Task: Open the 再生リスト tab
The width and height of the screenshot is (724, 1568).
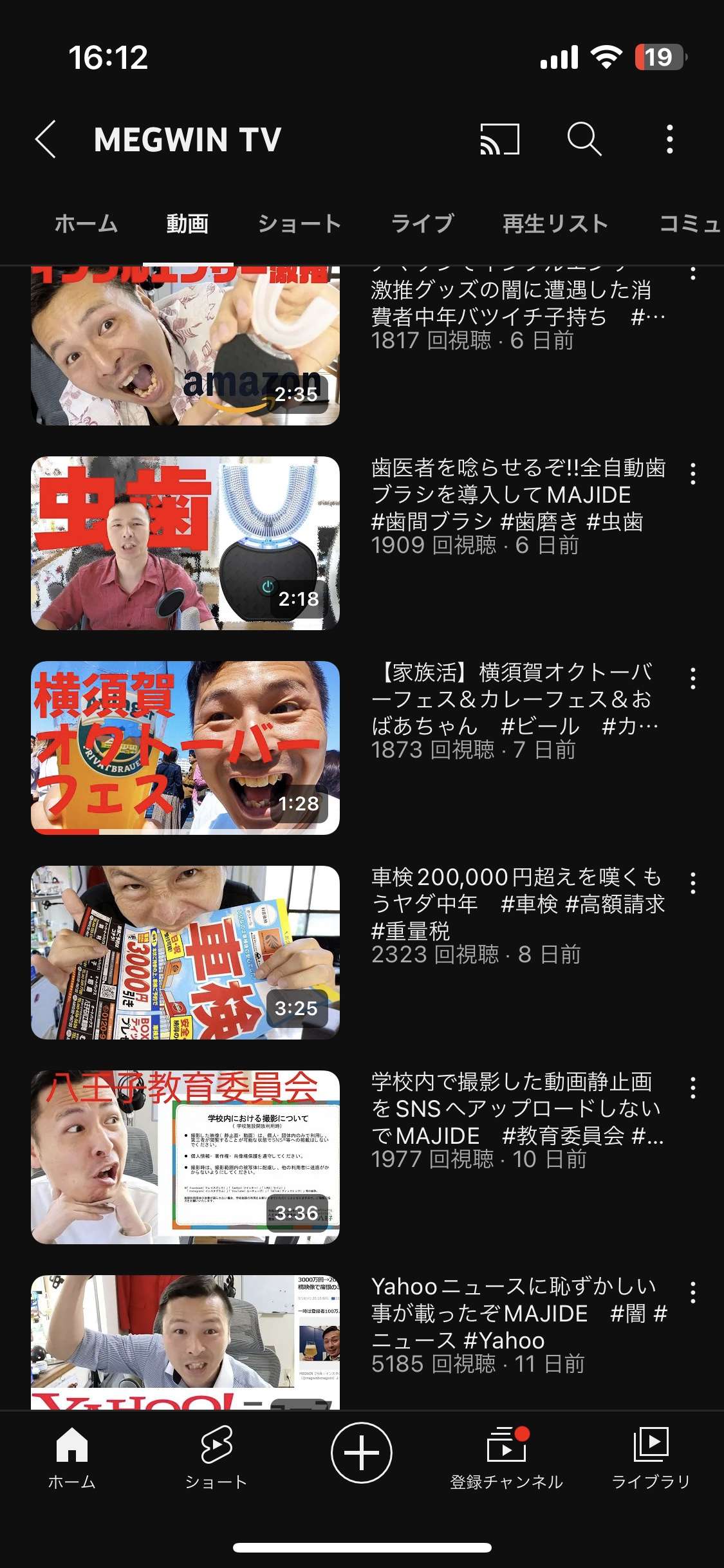Action: coord(555,223)
